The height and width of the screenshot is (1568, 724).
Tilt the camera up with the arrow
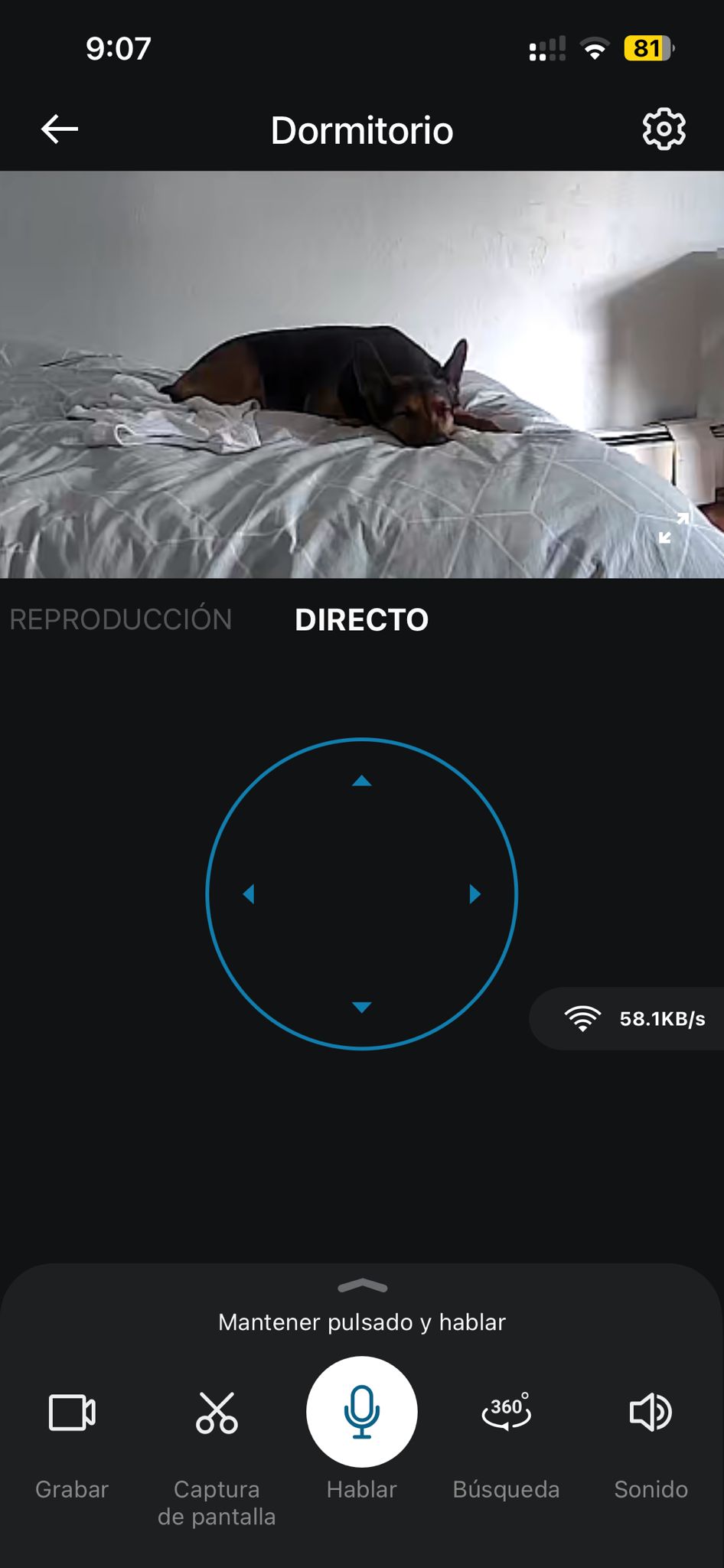tap(361, 781)
